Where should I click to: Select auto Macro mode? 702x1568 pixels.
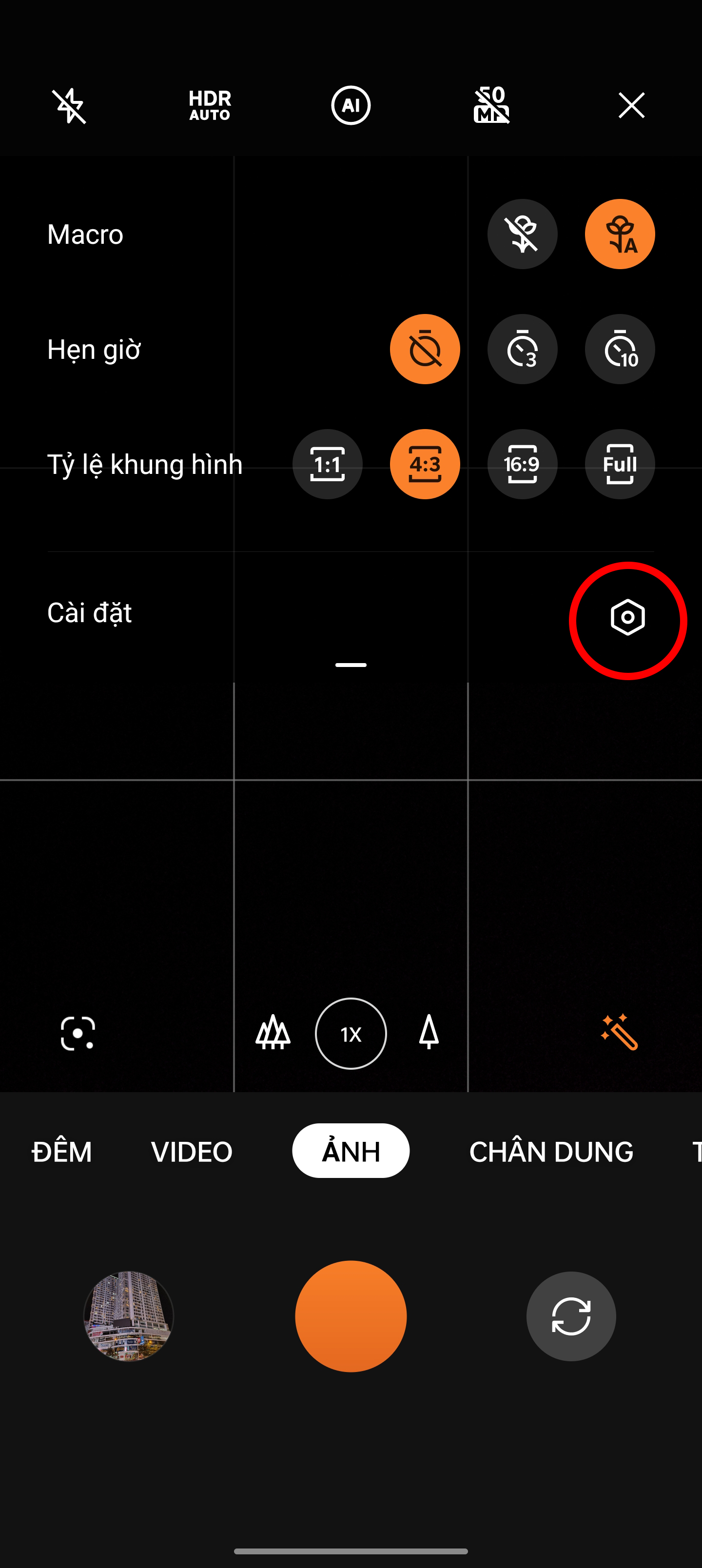pos(619,235)
